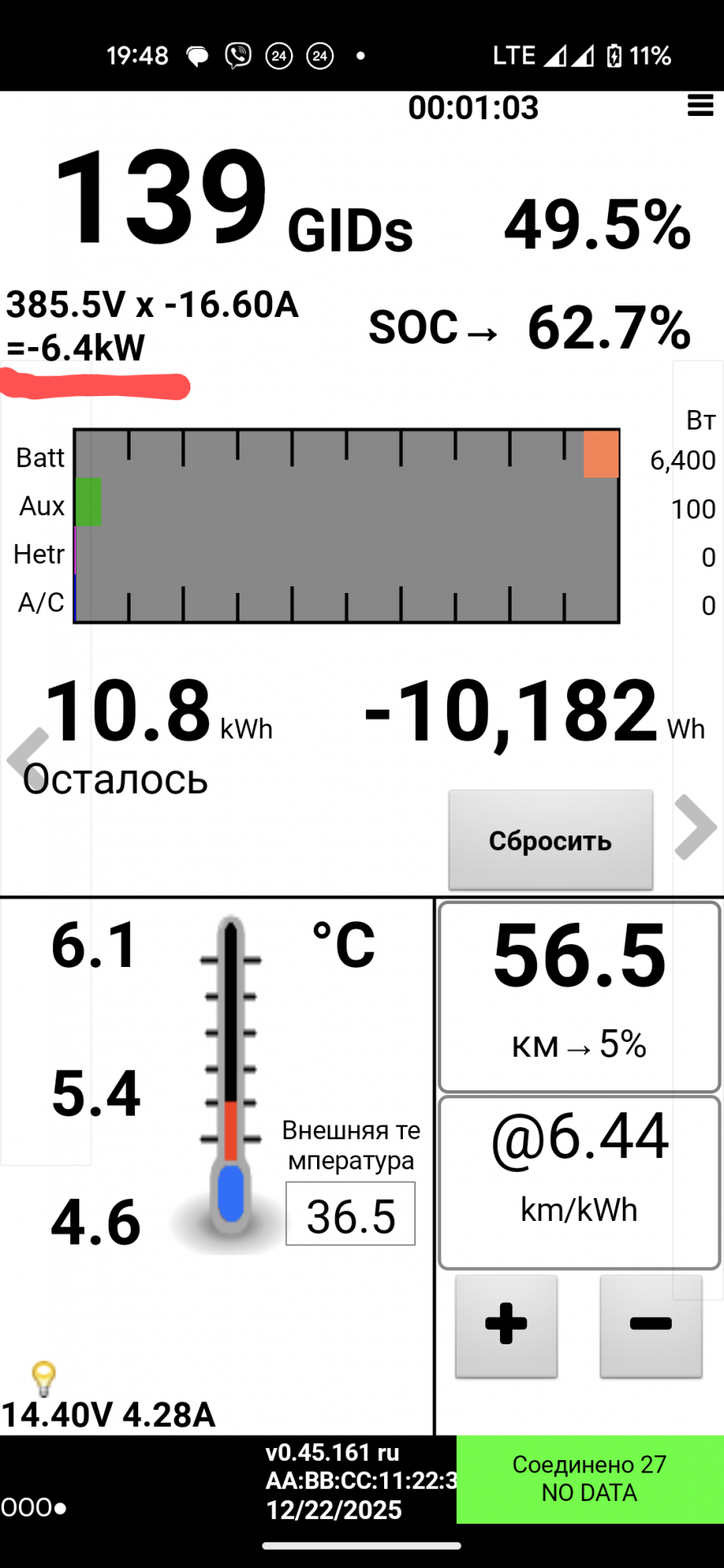
Task: Open the hamburger menu
Action: tap(700, 105)
